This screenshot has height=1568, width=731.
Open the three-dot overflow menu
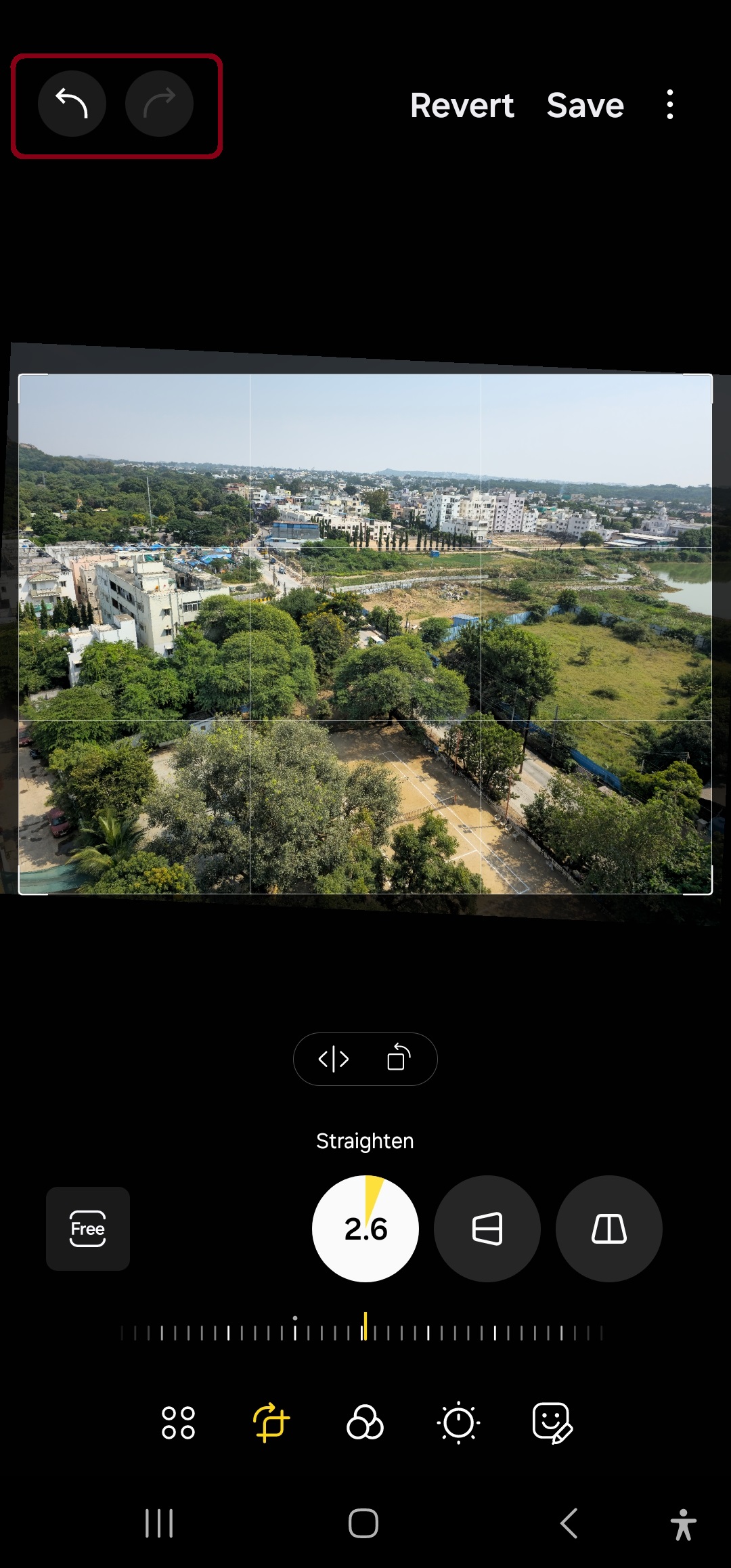click(669, 105)
